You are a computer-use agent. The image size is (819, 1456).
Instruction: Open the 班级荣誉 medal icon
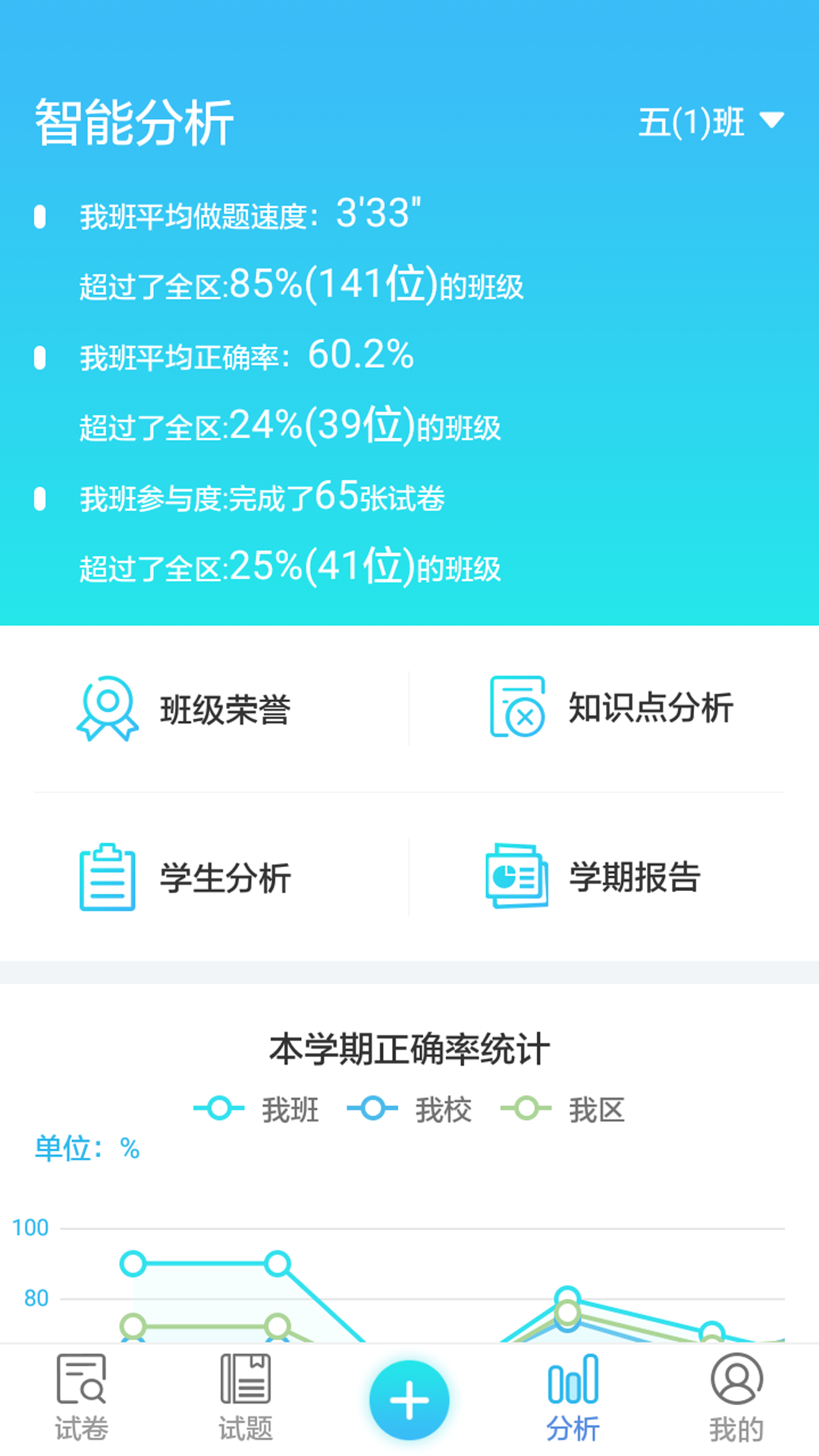[x=106, y=708]
